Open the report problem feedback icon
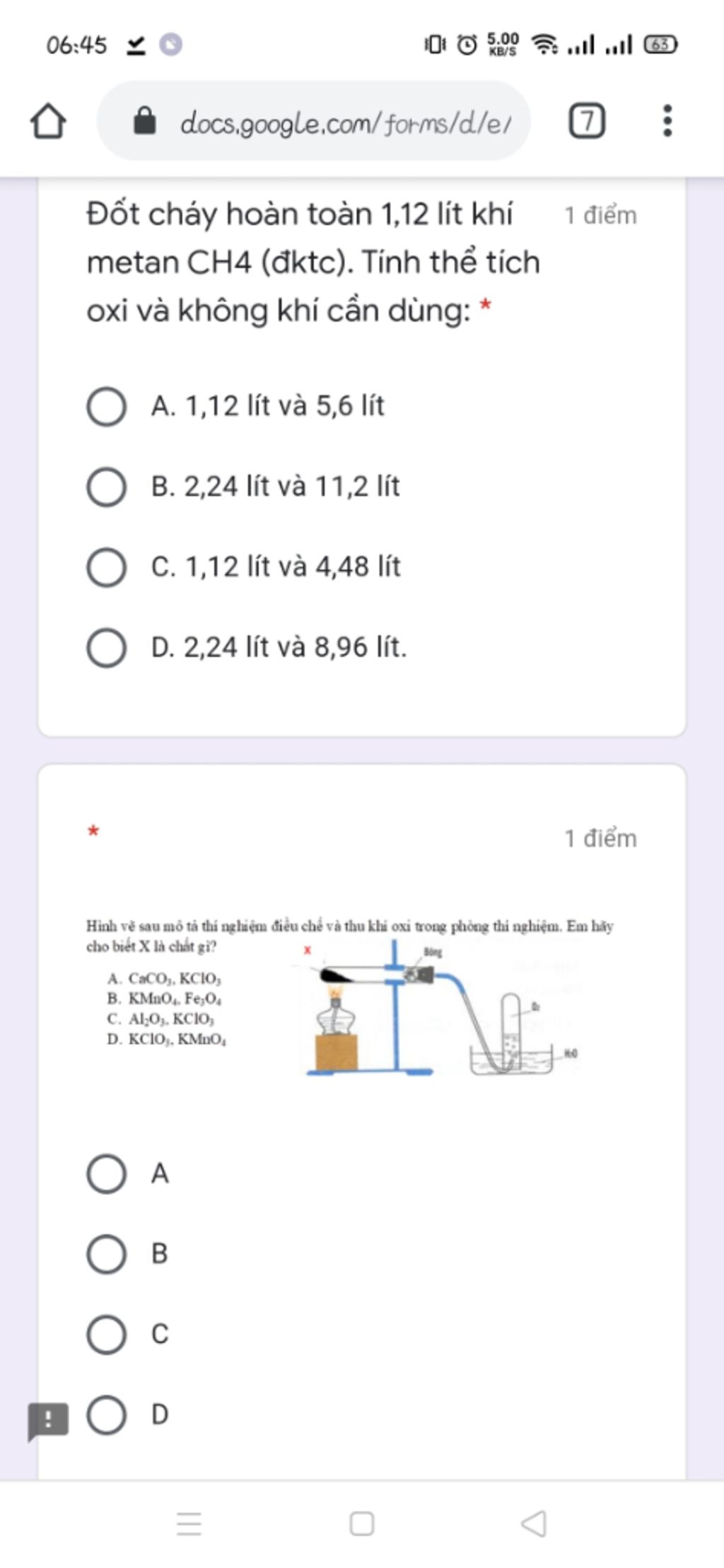724x1568 pixels. tap(47, 1420)
